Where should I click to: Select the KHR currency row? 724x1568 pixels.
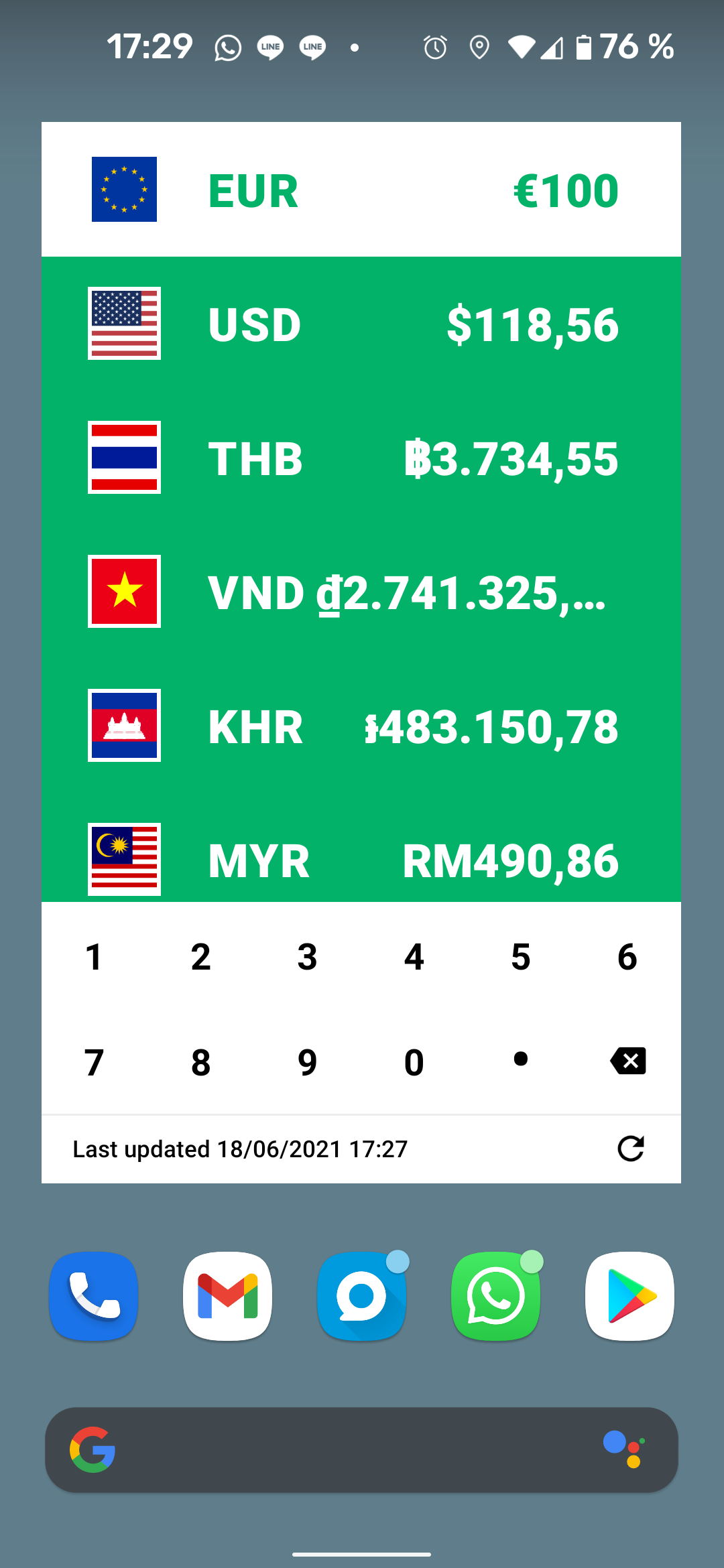[x=361, y=726]
